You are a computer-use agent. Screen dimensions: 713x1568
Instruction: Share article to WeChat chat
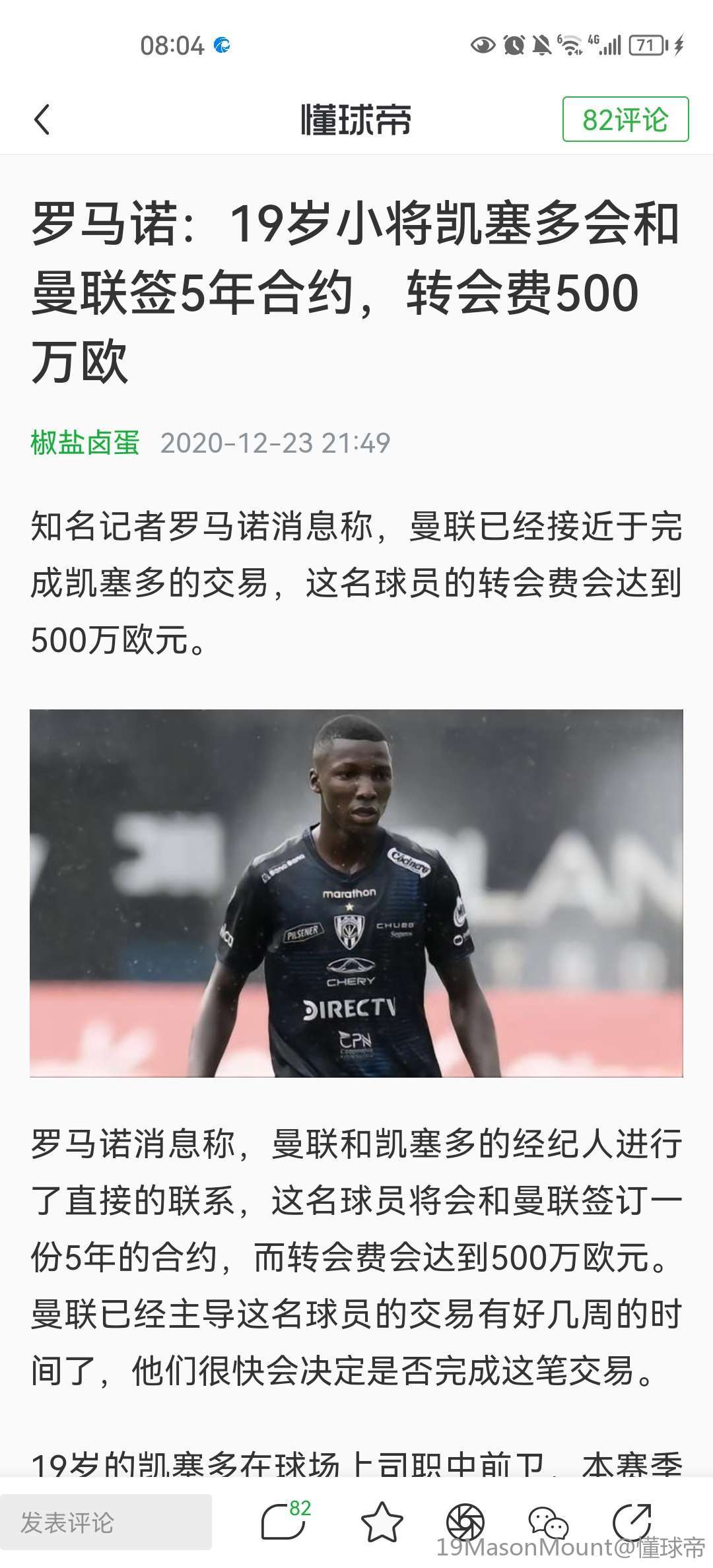548,1522
